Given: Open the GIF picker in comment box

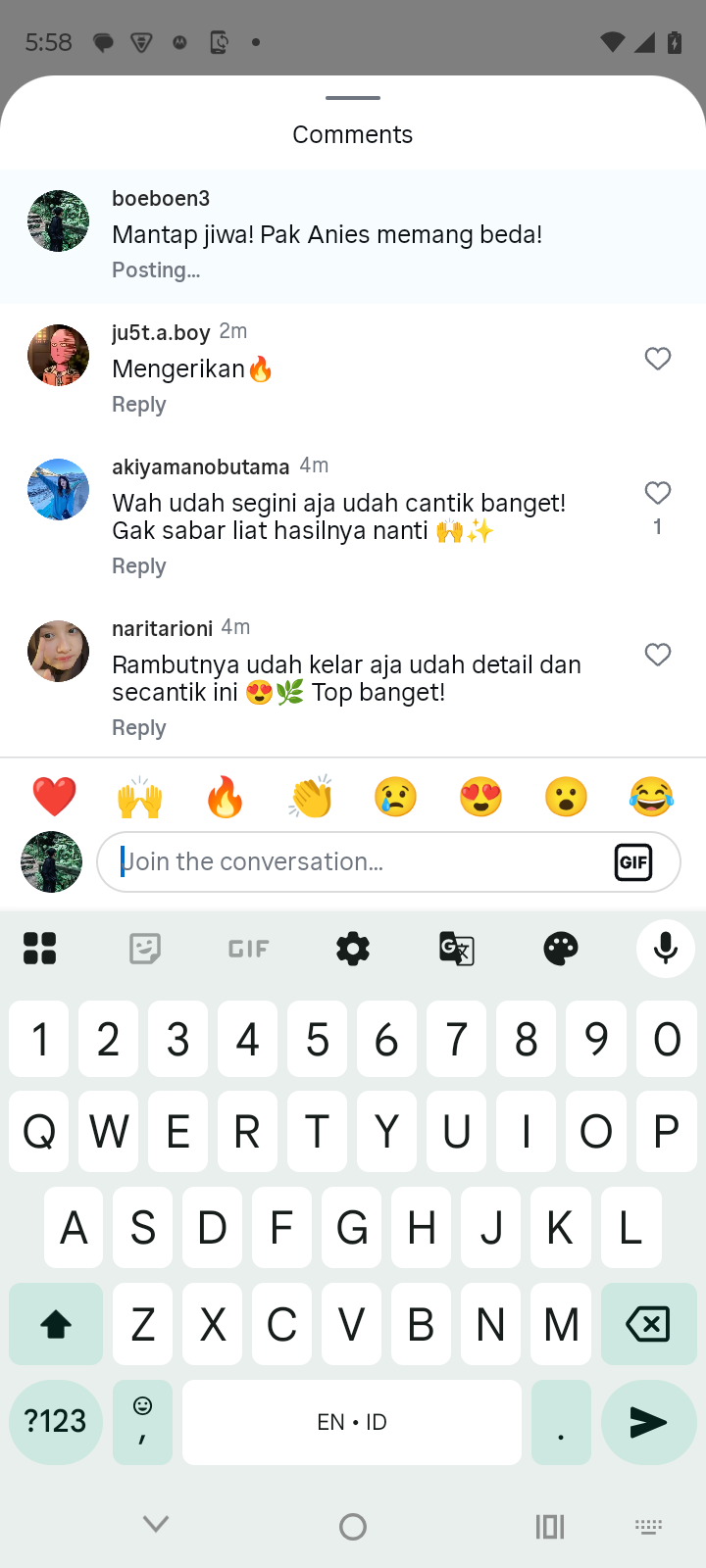Looking at the screenshot, I should click(x=633, y=862).
